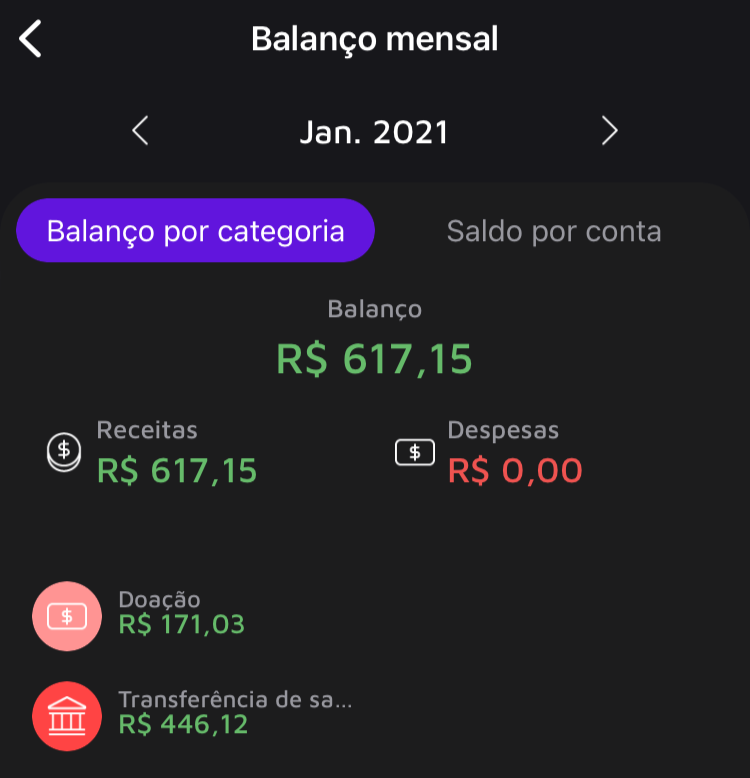Go back from Balanço mensal
Image resolution: width=750 pixels, height=778 pixels.
coord(31,40)
